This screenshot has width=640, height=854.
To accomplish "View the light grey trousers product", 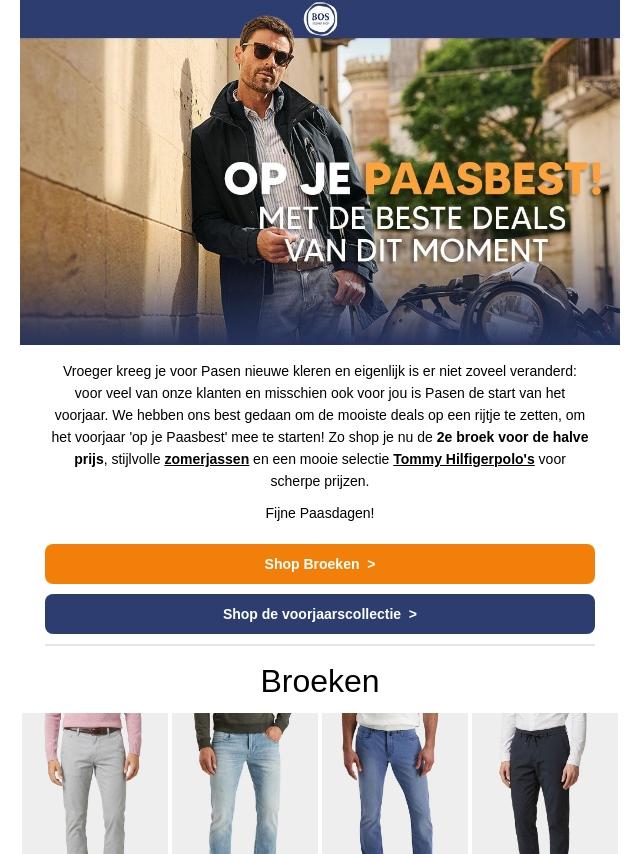I will pos(95,783).
